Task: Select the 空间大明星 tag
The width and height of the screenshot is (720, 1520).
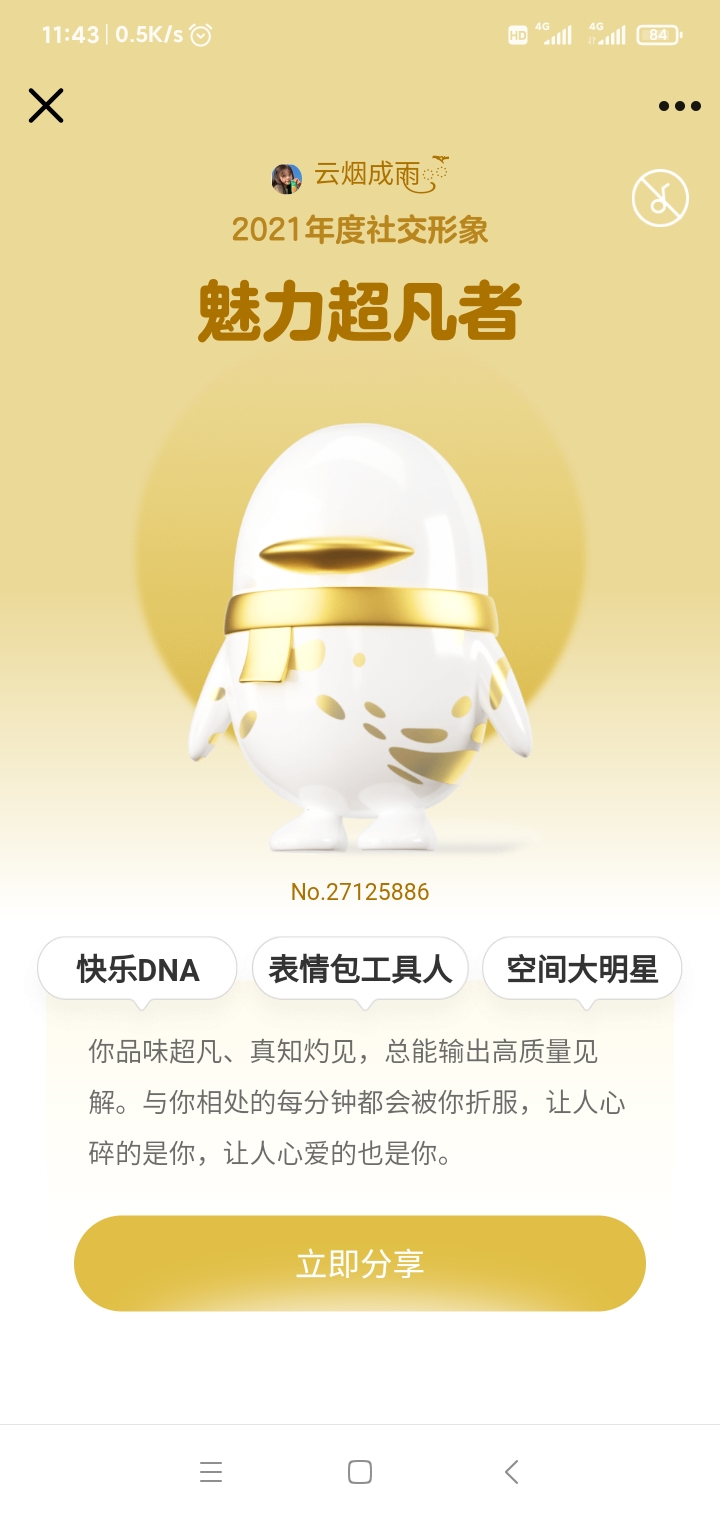Action: tap(582, 967)
